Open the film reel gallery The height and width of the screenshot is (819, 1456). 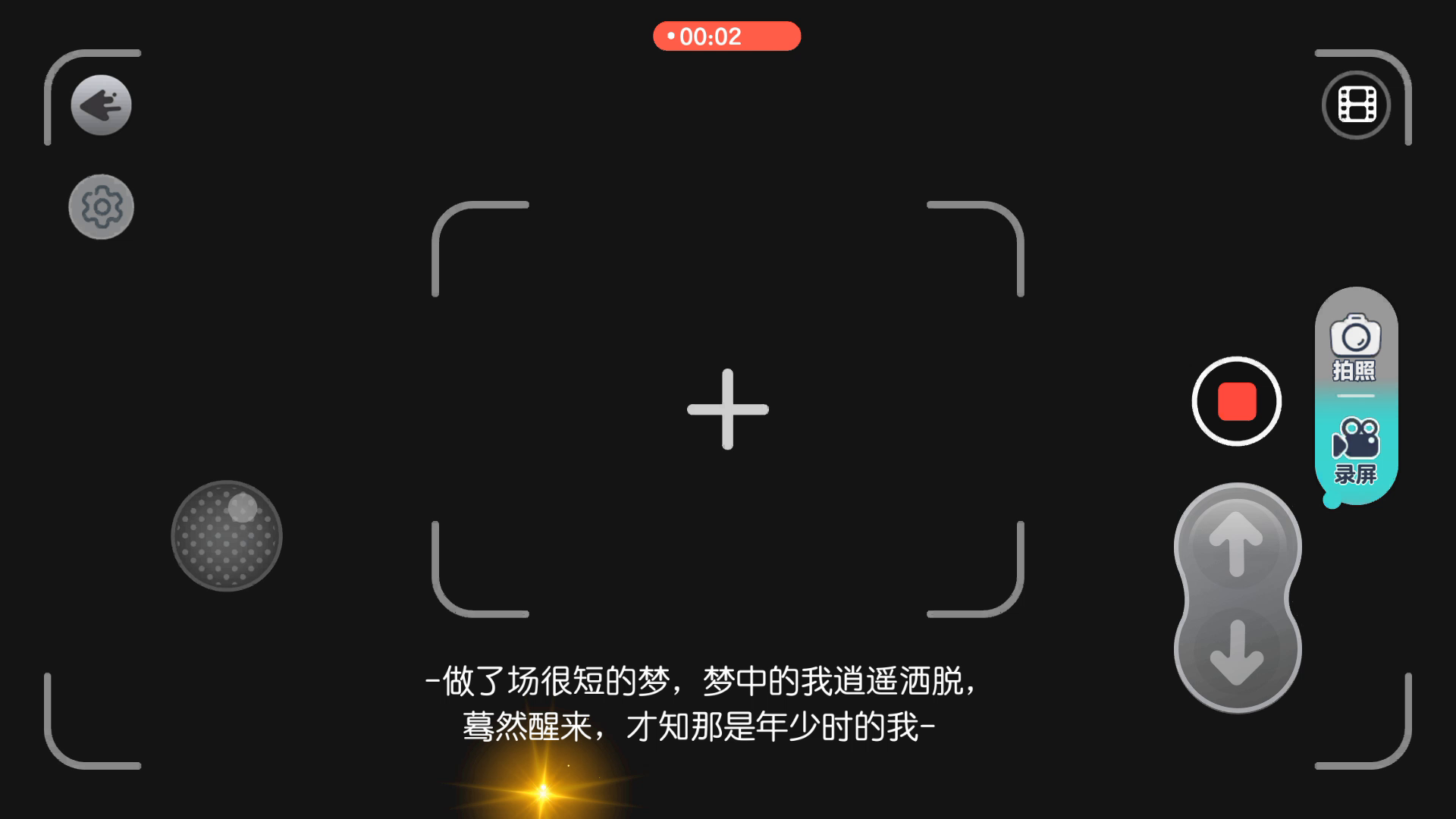1356,105
